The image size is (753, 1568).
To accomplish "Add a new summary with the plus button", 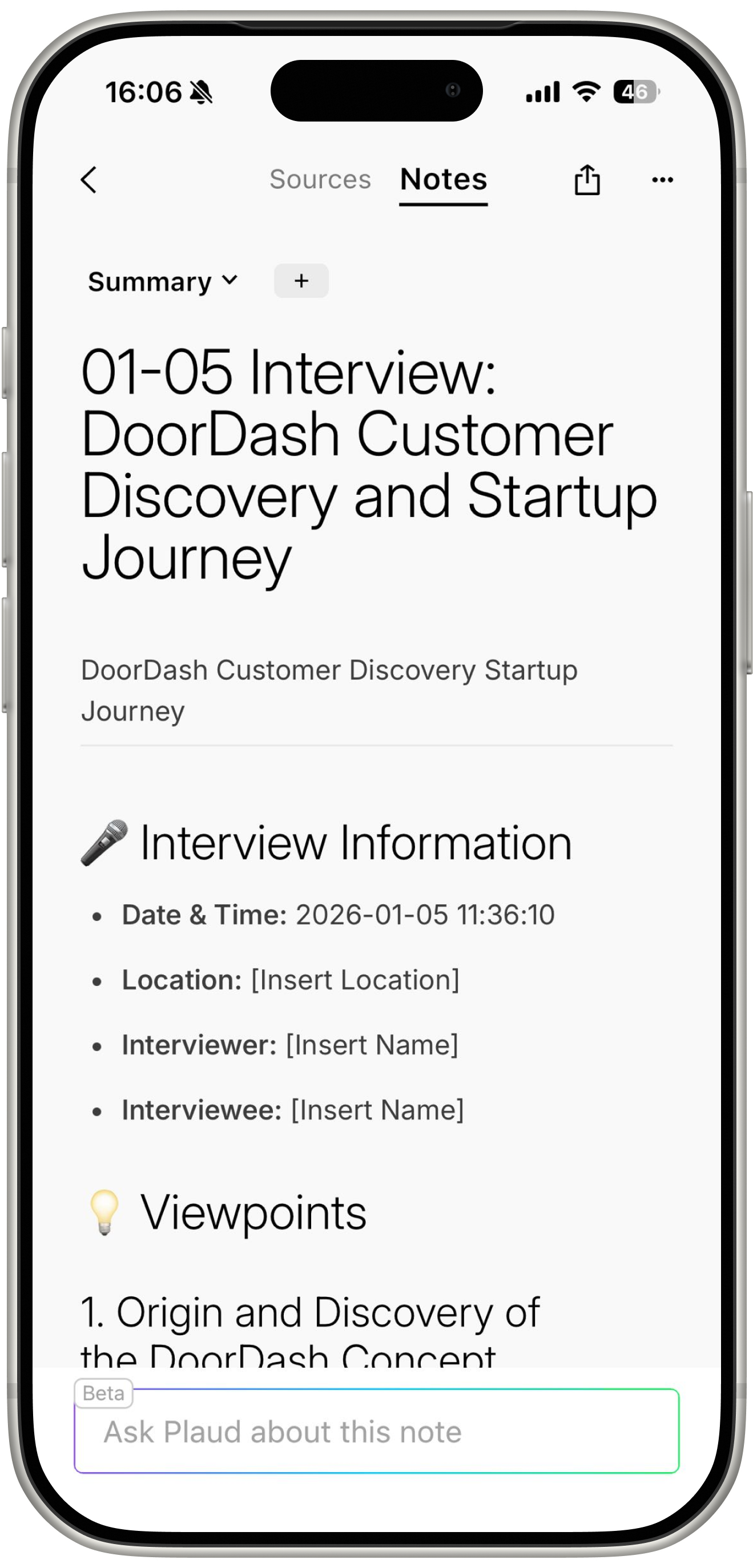I will (x=301, y=281).
